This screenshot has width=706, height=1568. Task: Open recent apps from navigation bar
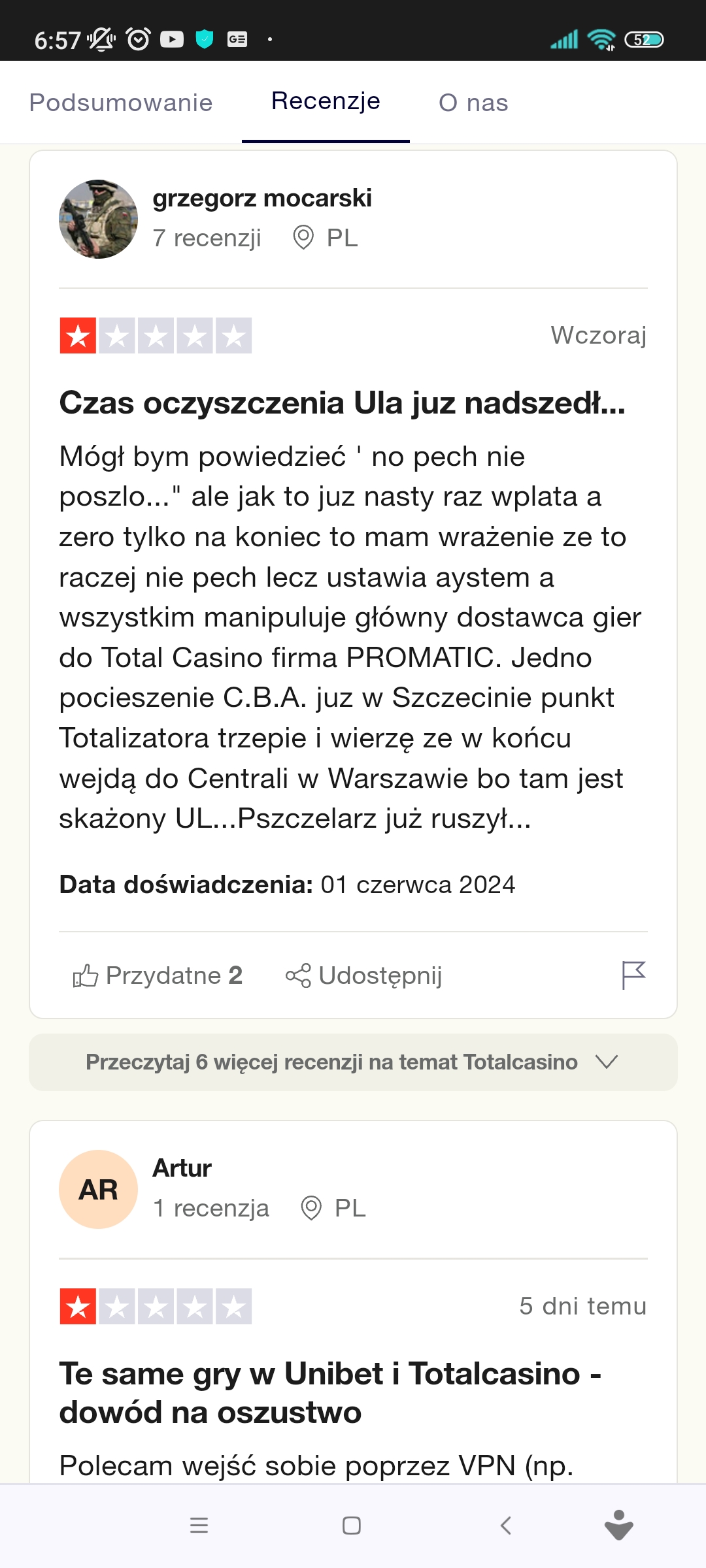pos(199,1526)
